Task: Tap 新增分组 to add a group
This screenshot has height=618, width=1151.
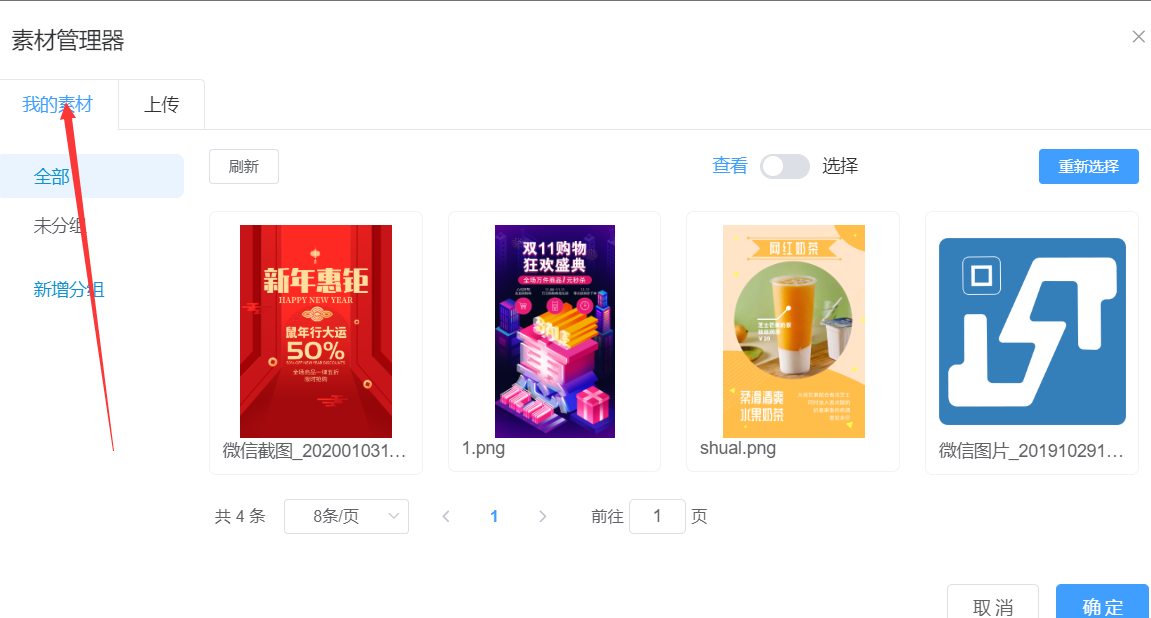Action: (x=69, y=290)
